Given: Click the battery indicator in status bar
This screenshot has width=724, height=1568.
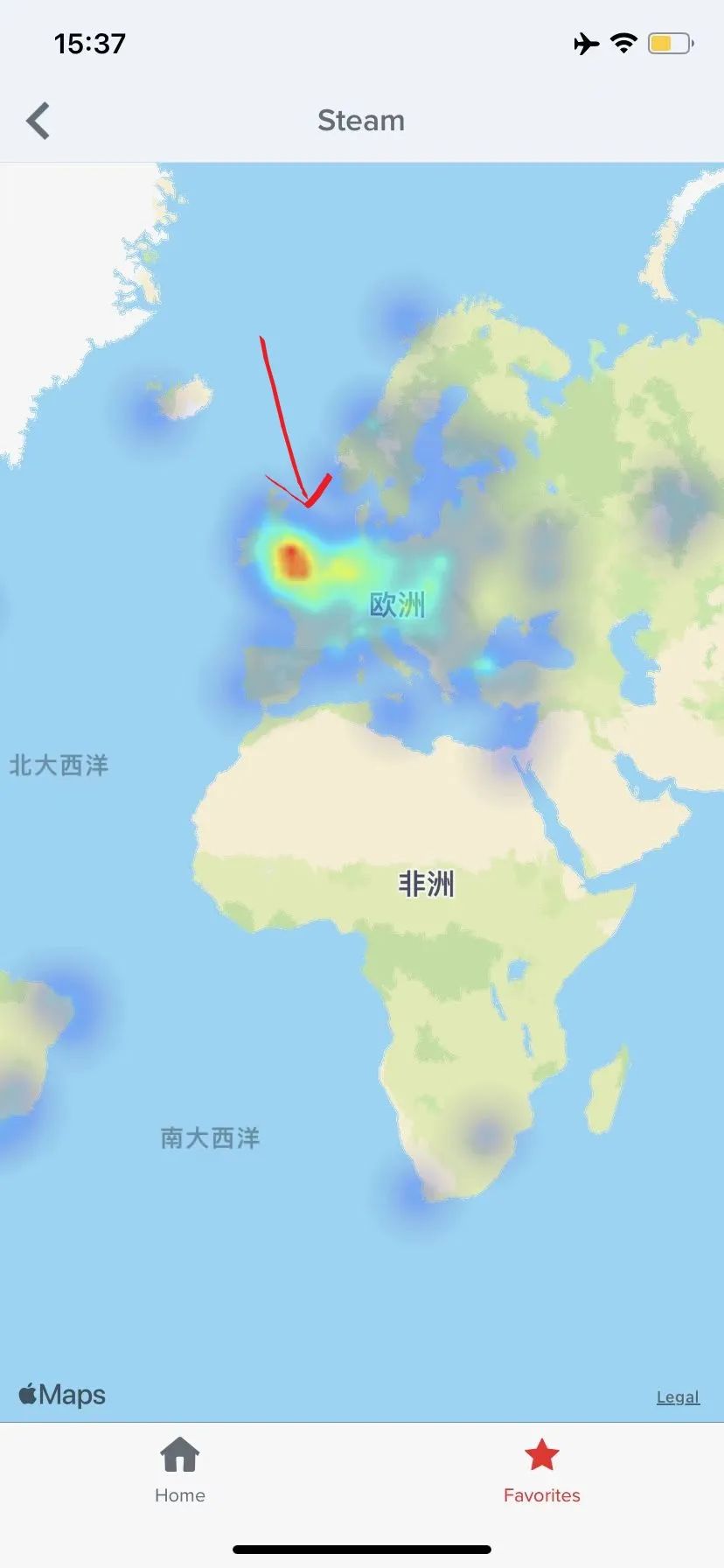Looking at the screenshot, I should pos(669,44).
